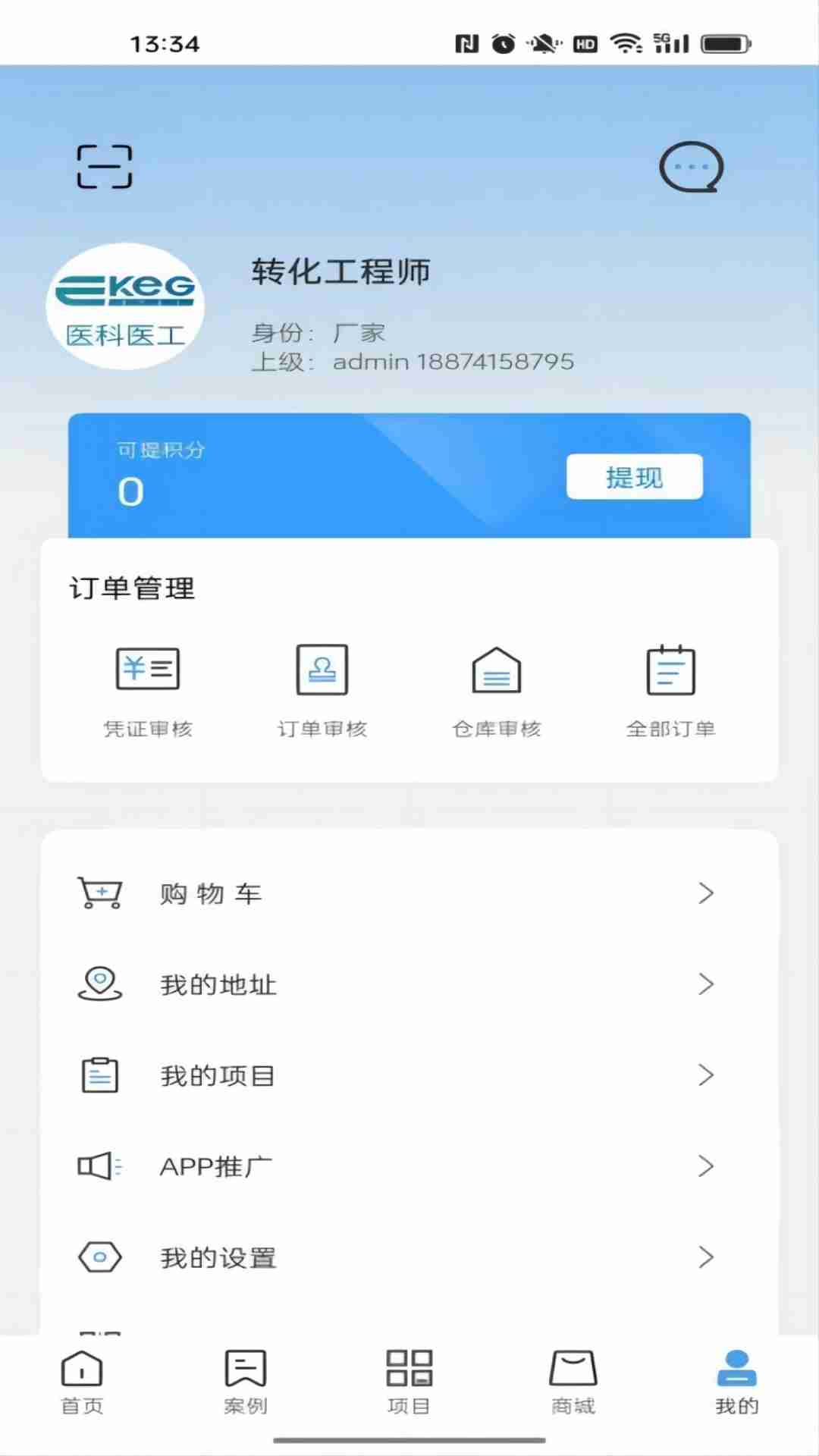Open 凭证审核 voucher review
819x1456 pixels.
point(148,689)
